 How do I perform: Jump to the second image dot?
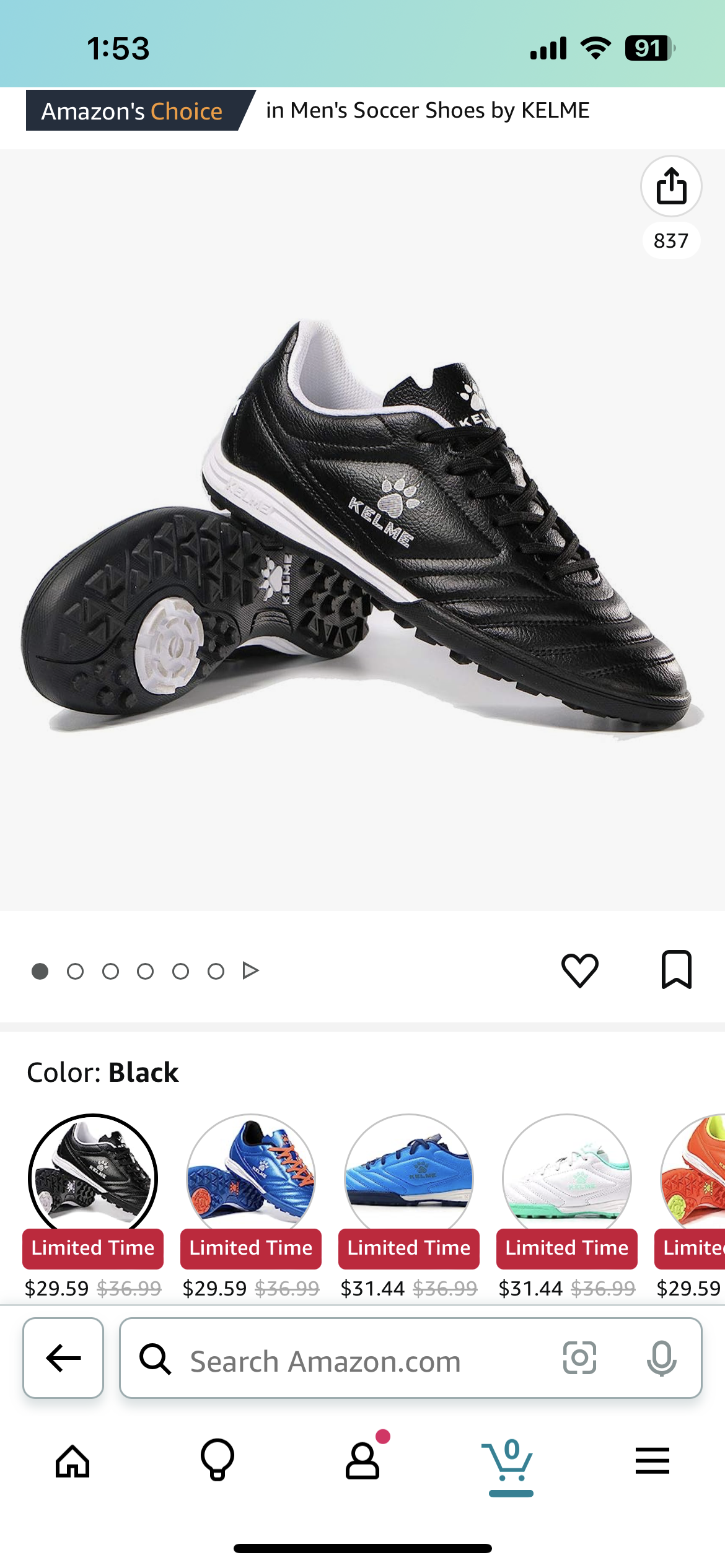[x=75, y=971]
